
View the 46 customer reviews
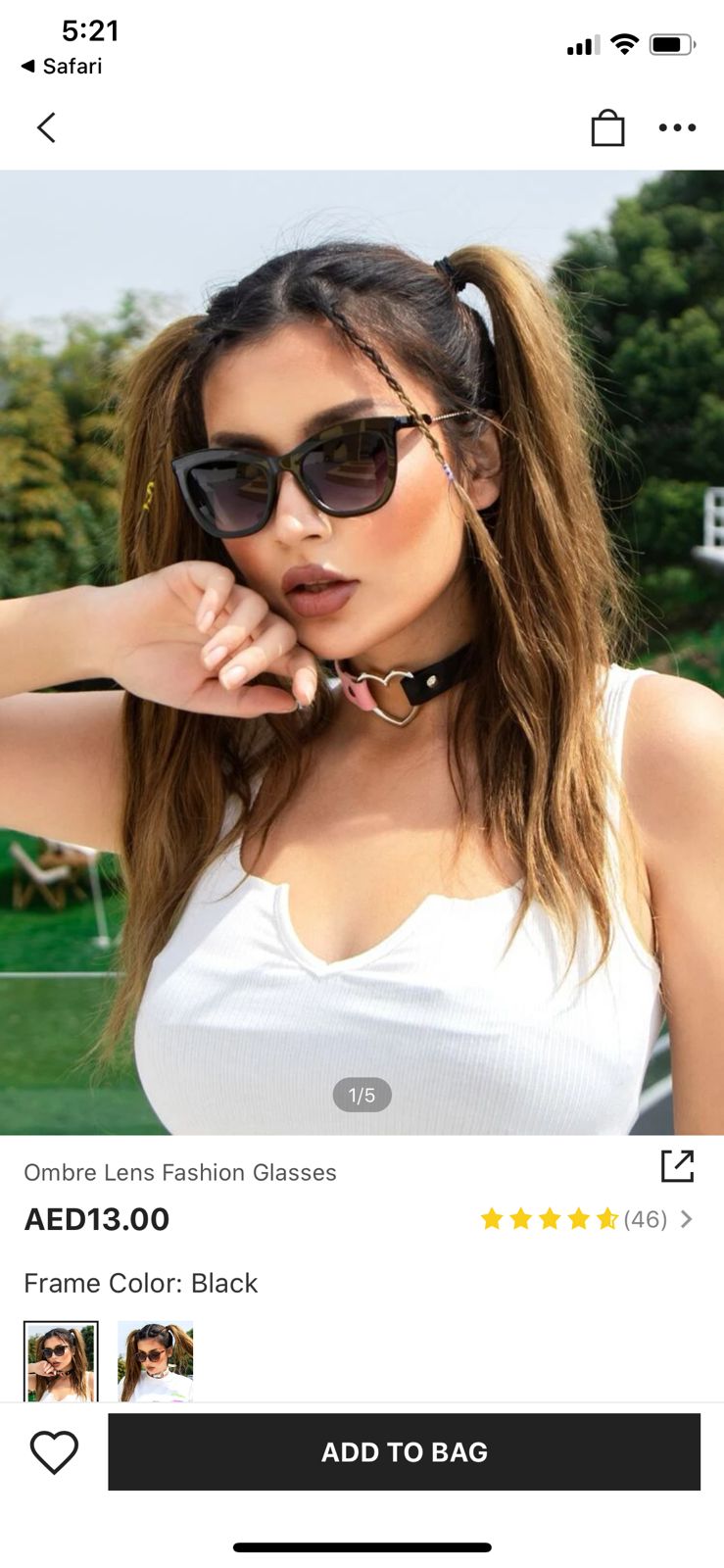coord(588,1219)
